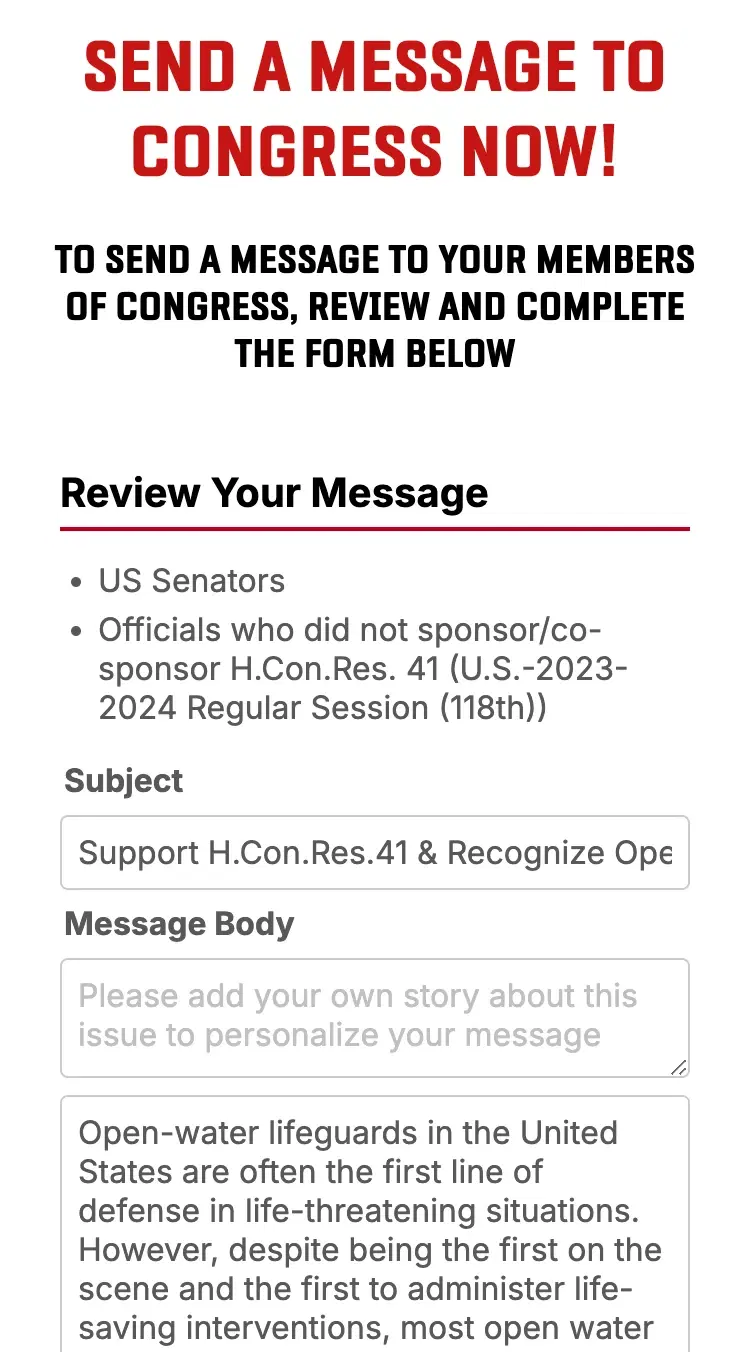Tap the Subject text field
This screenshot has height=1352, width=750.
[375, 852]
